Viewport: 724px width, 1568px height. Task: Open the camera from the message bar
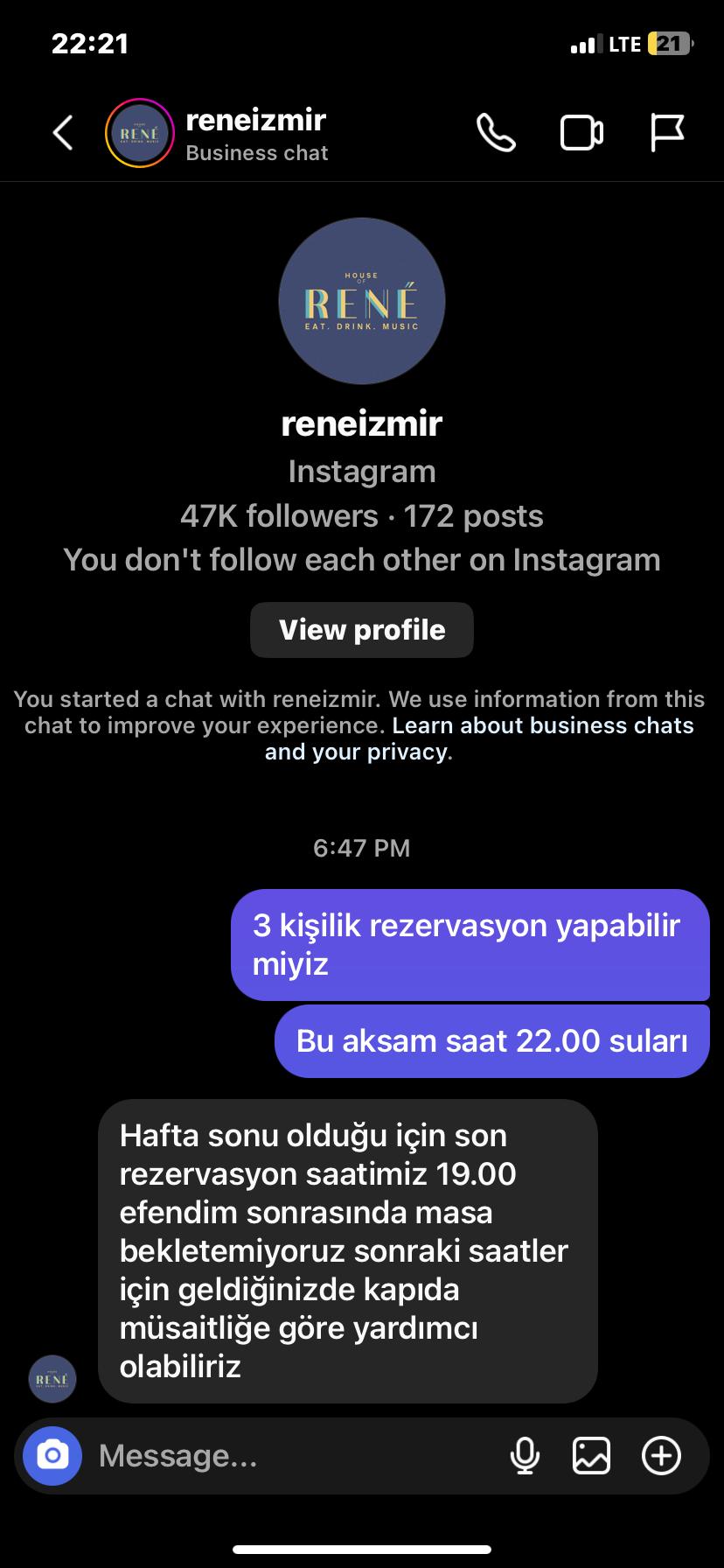point(52,1456)
